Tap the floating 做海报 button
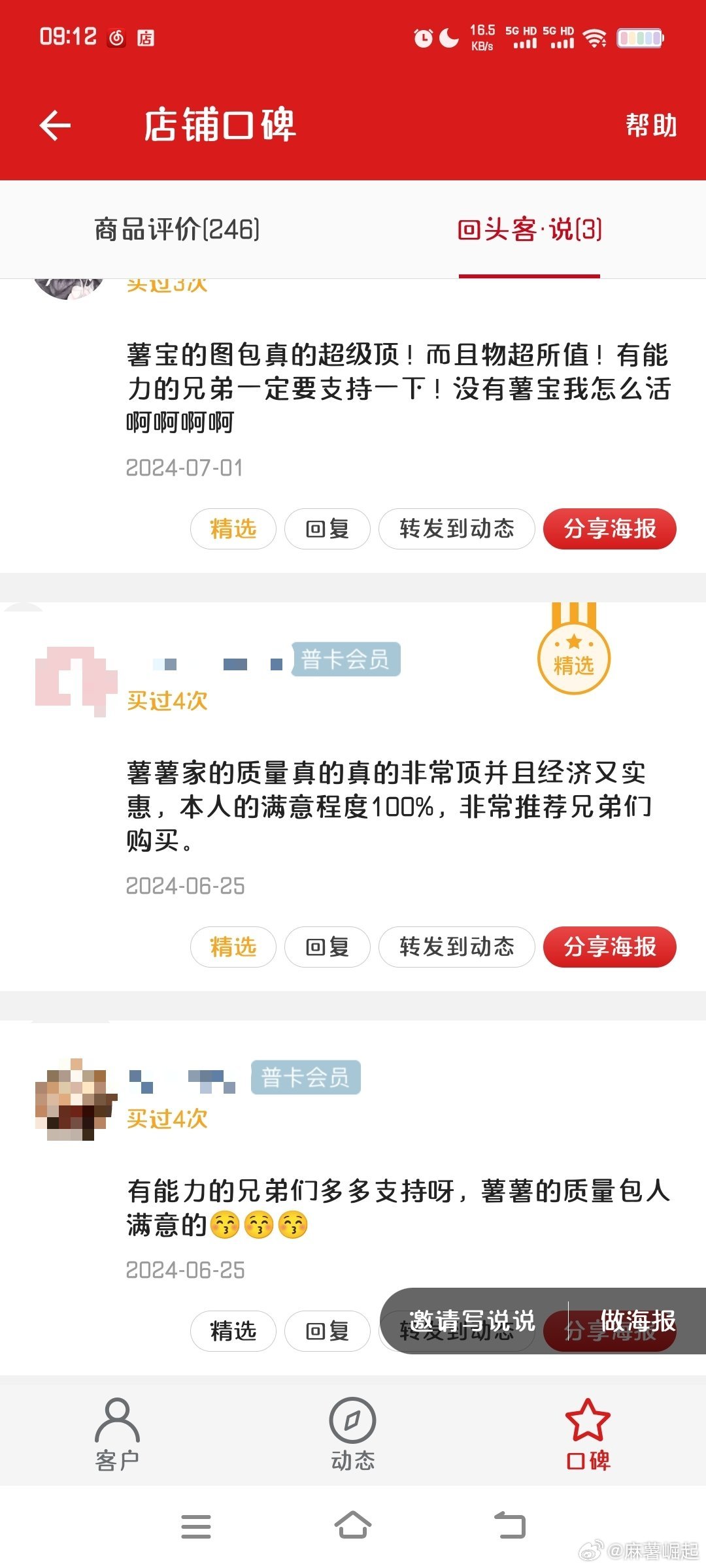Image resolution: width=706 pixels, height=1568 pixels. tap(637, 1320)
